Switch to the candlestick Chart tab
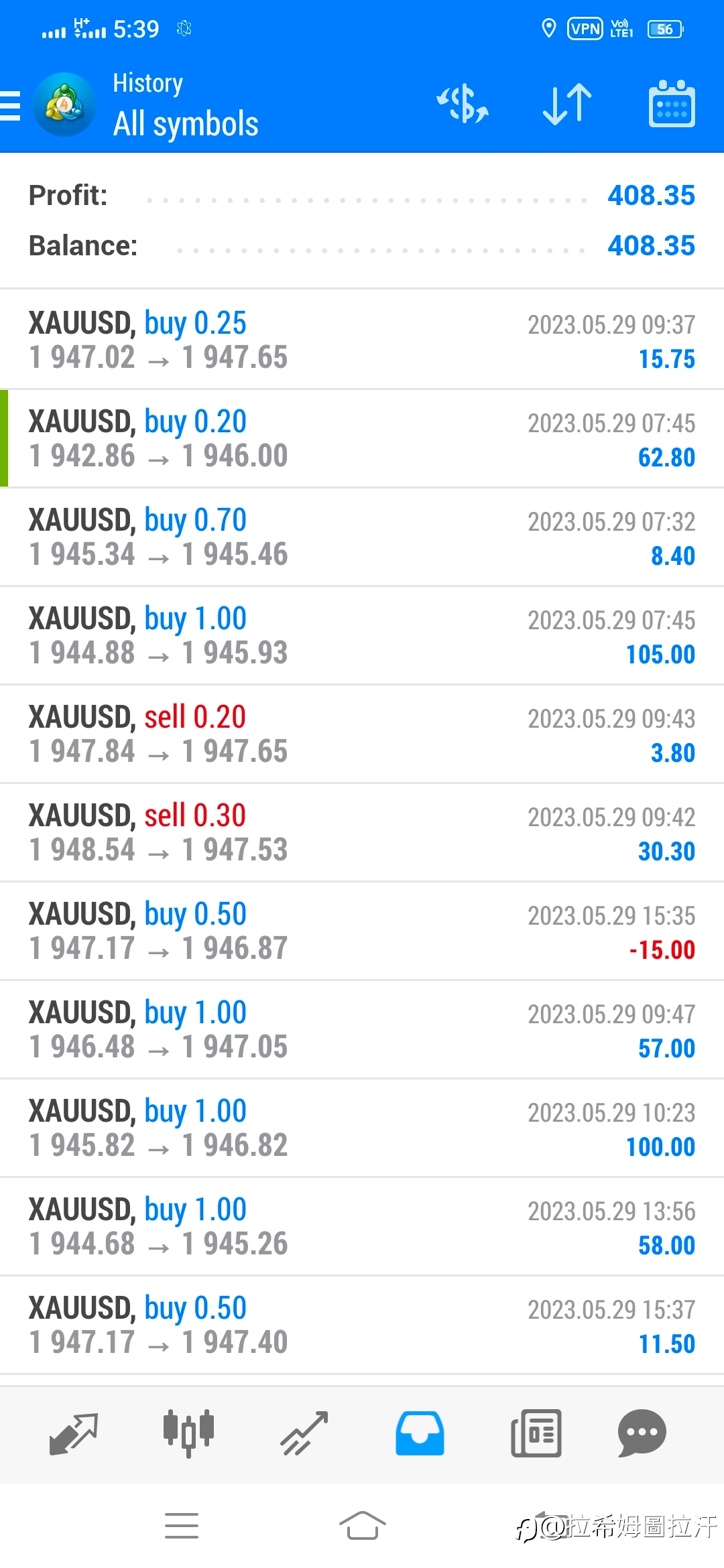This screenshot has height=1568, width=724. pyautogui.click(x=188, y=1433)
